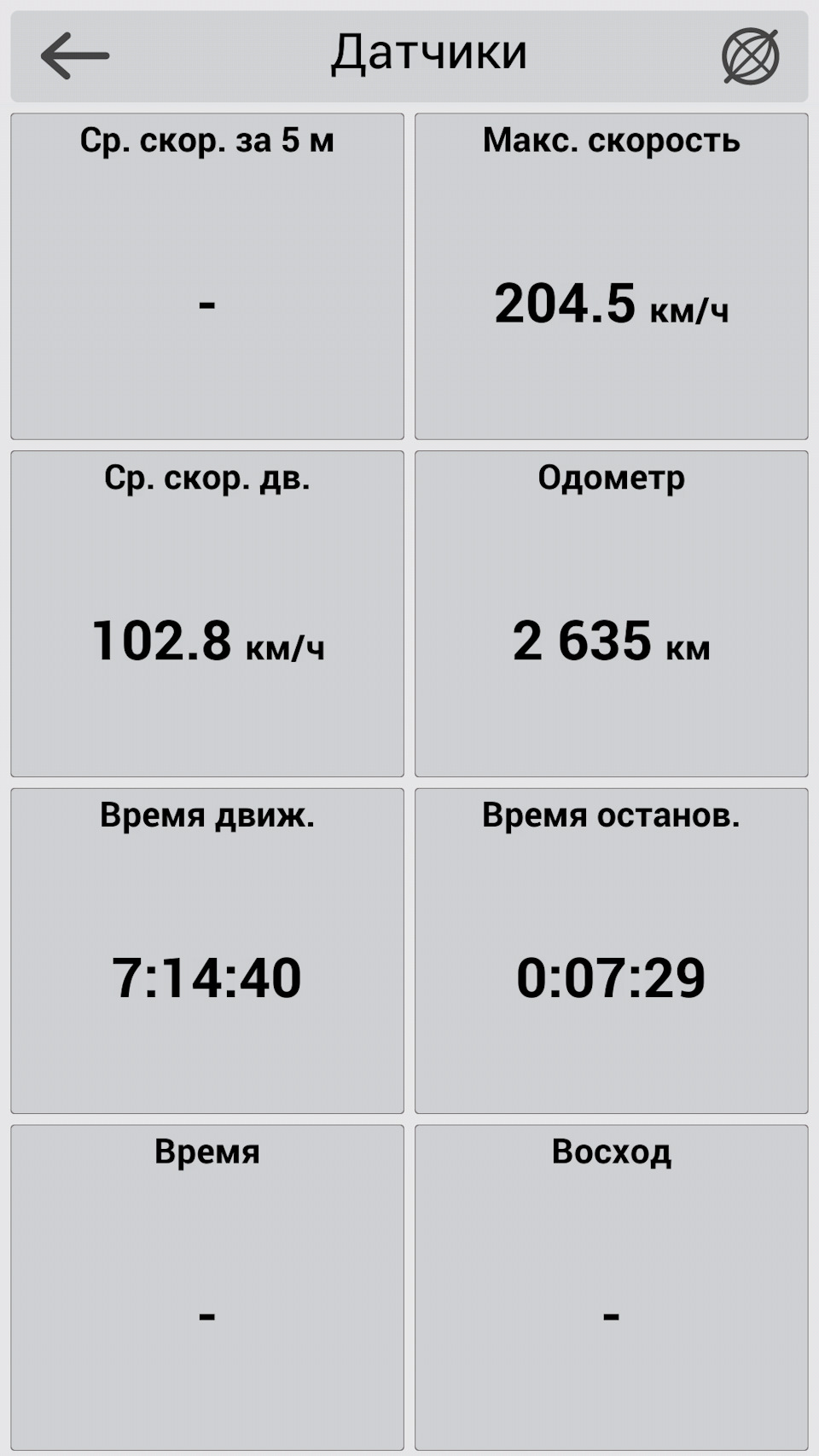Open the Ср. скор. за 5 м tile
The height and width of the screenshot is (1456, 819).
pyautogui.click(x=207, y=276)
